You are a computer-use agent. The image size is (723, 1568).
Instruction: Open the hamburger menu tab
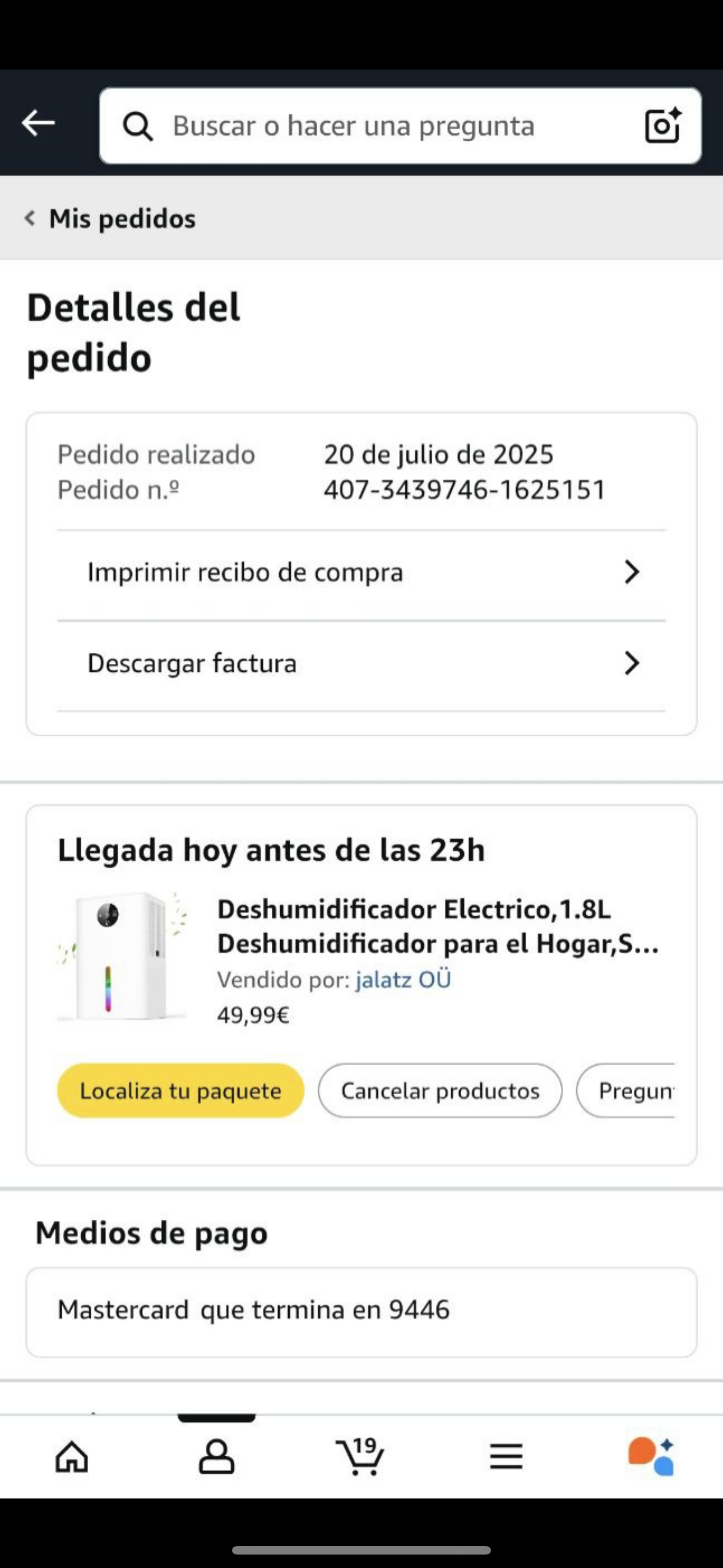coord(506,1457)
